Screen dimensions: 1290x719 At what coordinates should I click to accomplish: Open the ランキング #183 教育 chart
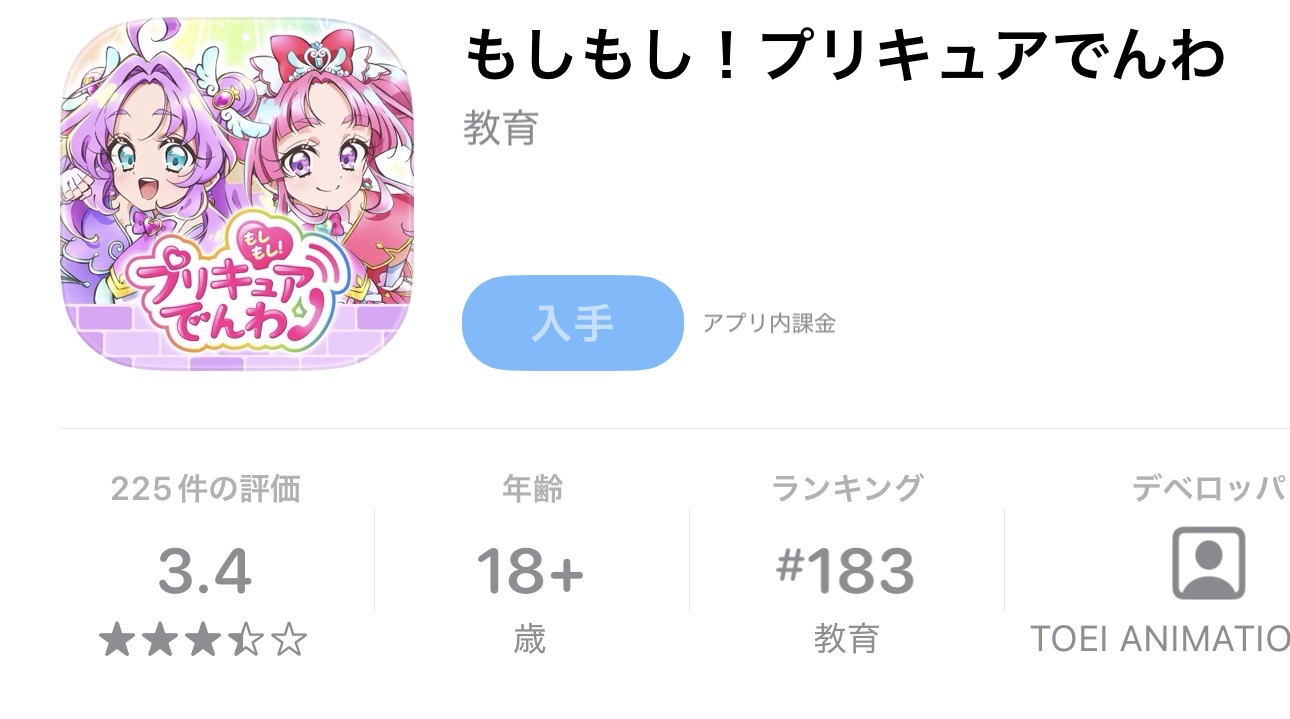(x=846, y=570)
